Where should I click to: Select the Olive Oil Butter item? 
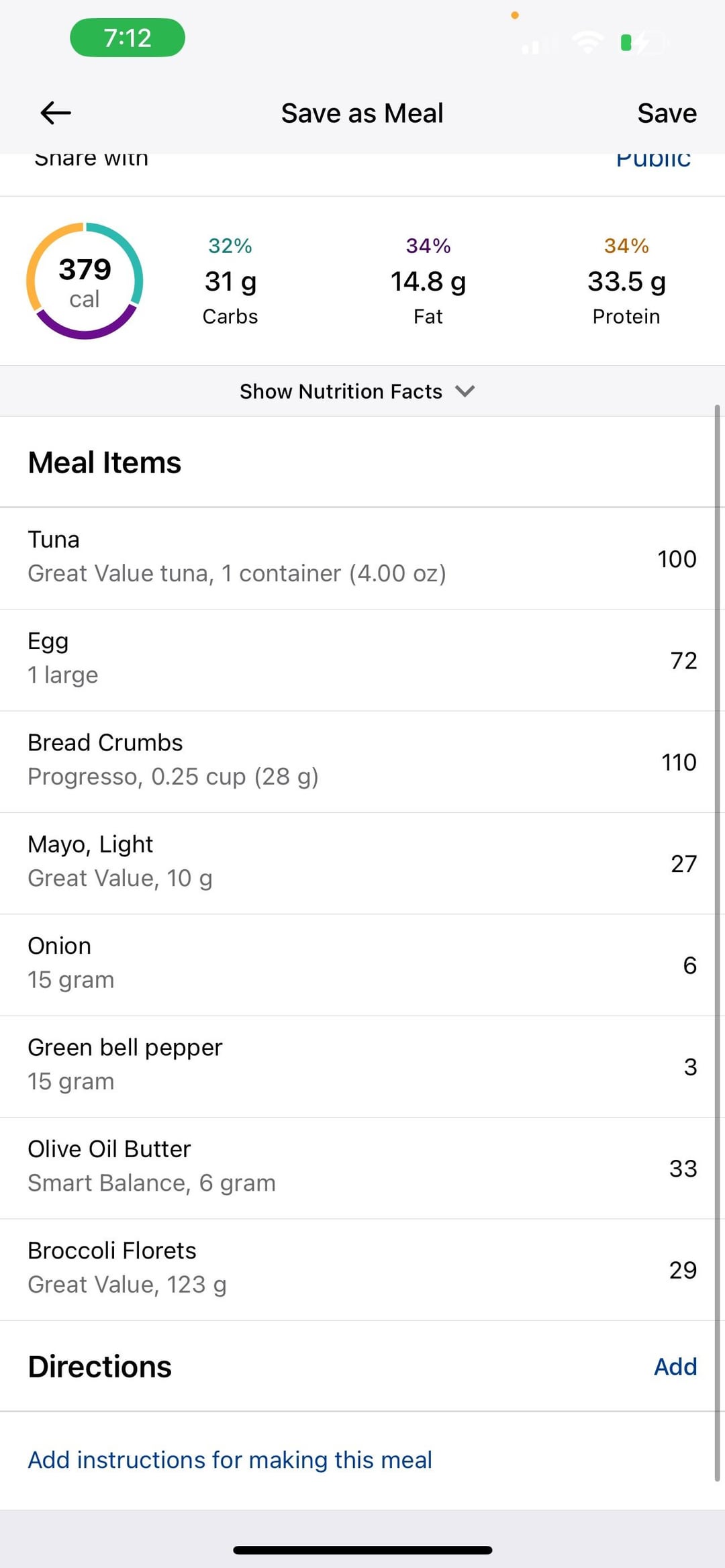click(357, 1168)
